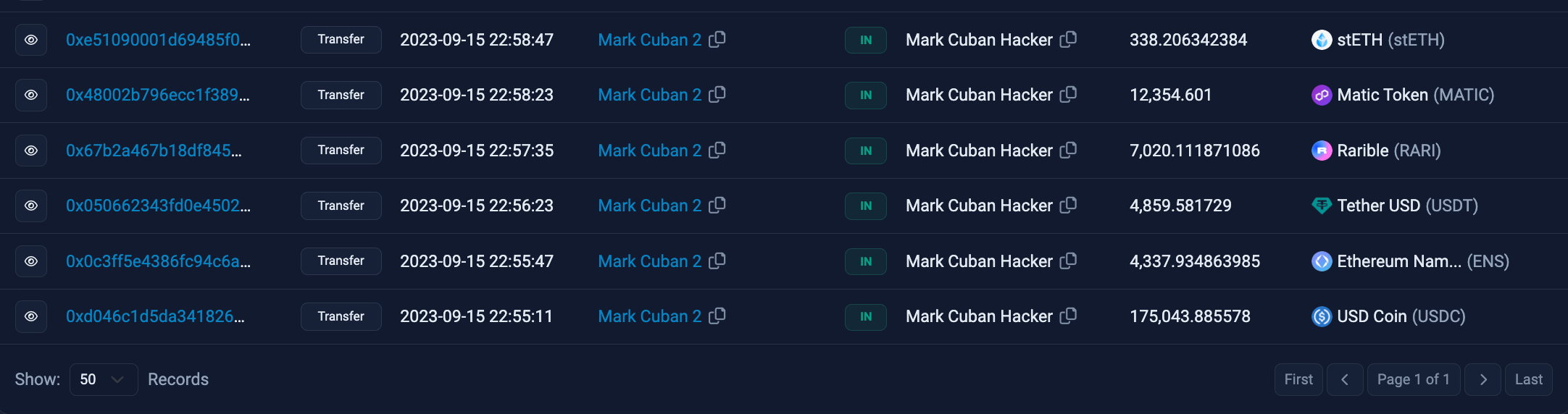Open transaction hash 0x050662343fd0e4502...
The height and width of the screenshot is (414, 1568).
point(158,206)
